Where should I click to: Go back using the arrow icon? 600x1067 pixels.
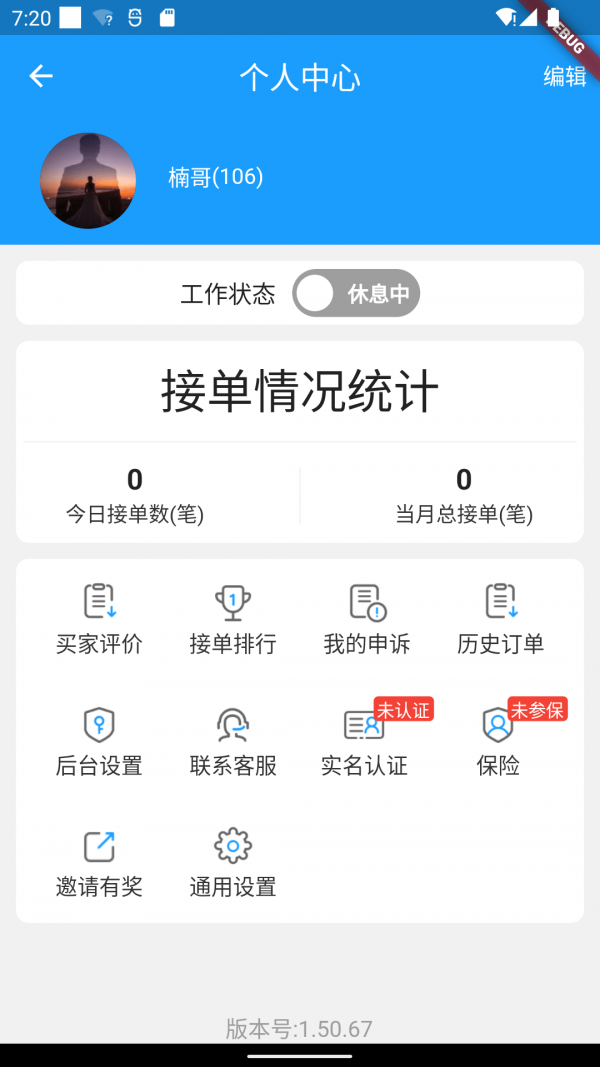41,76
